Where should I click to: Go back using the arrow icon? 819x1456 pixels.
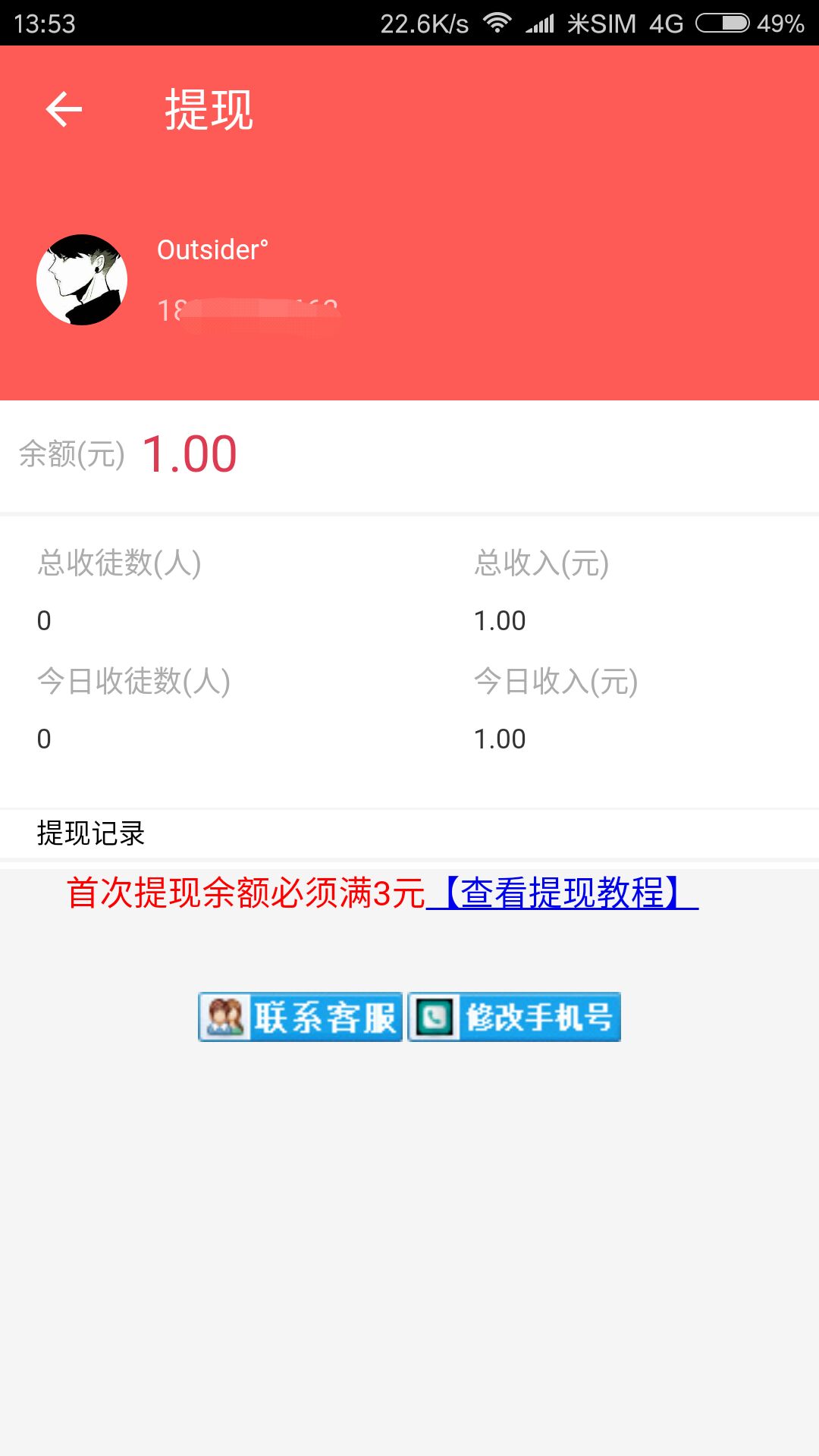[64, 109]
